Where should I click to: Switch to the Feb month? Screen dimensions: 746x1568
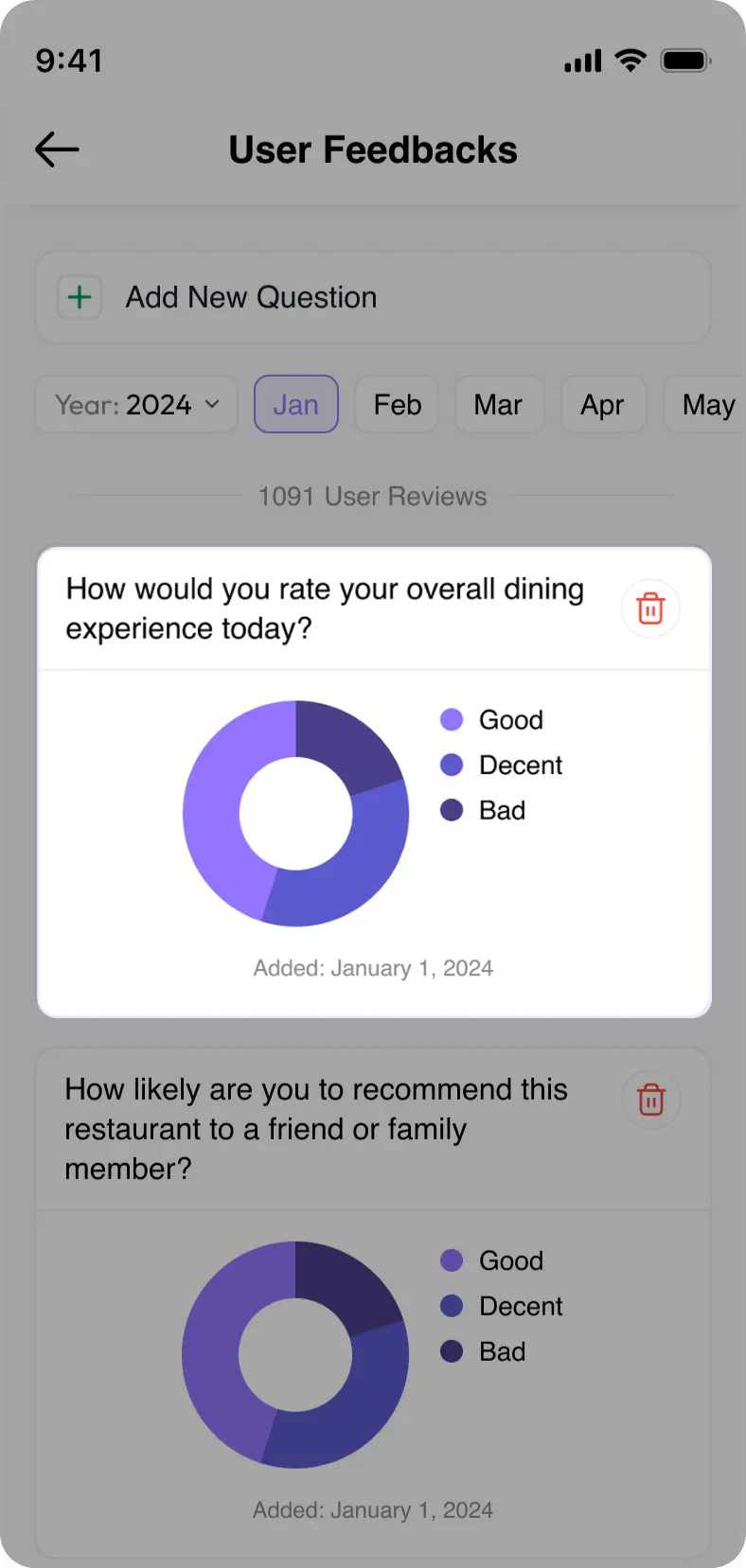pyautogui.click(x=397, y=405)
